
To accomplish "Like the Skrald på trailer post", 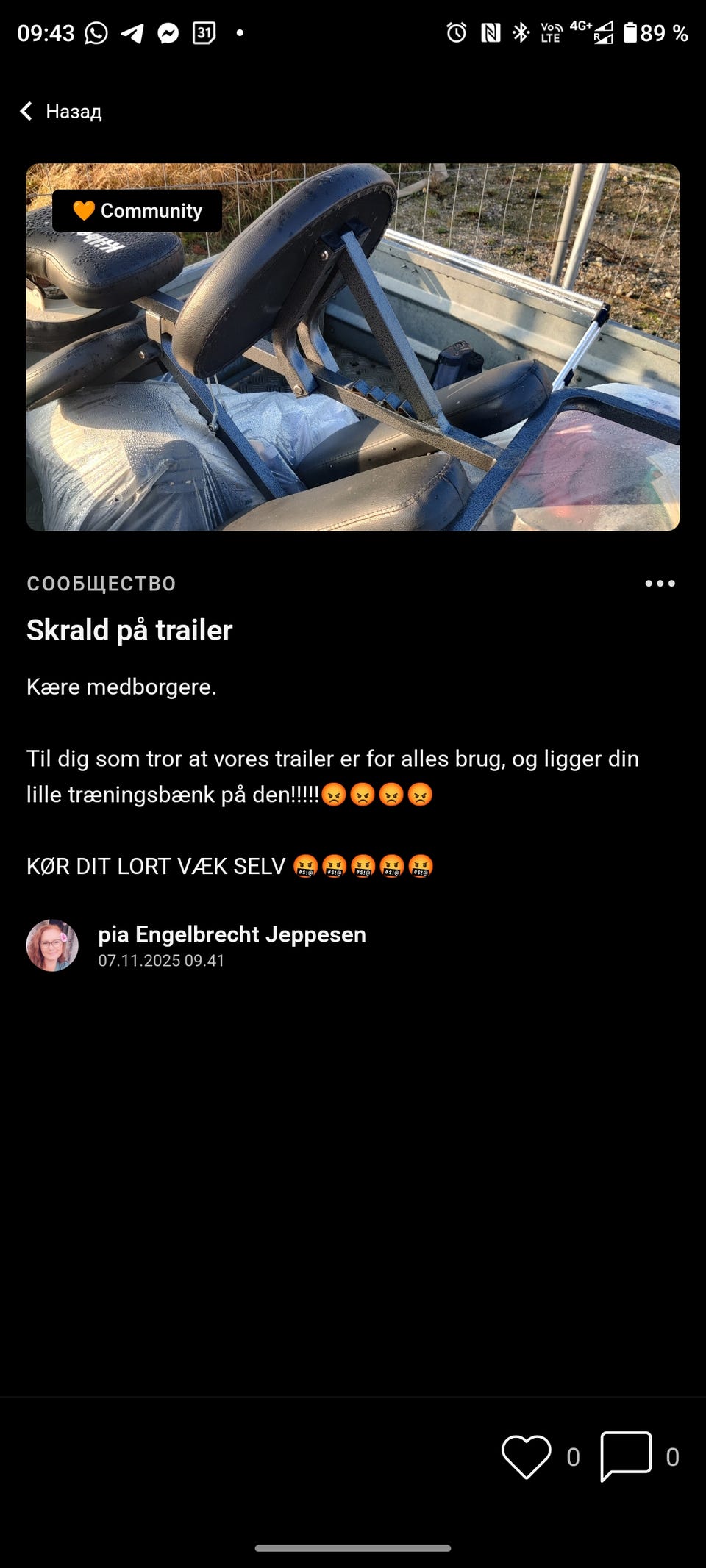I will coord(527,1456).
